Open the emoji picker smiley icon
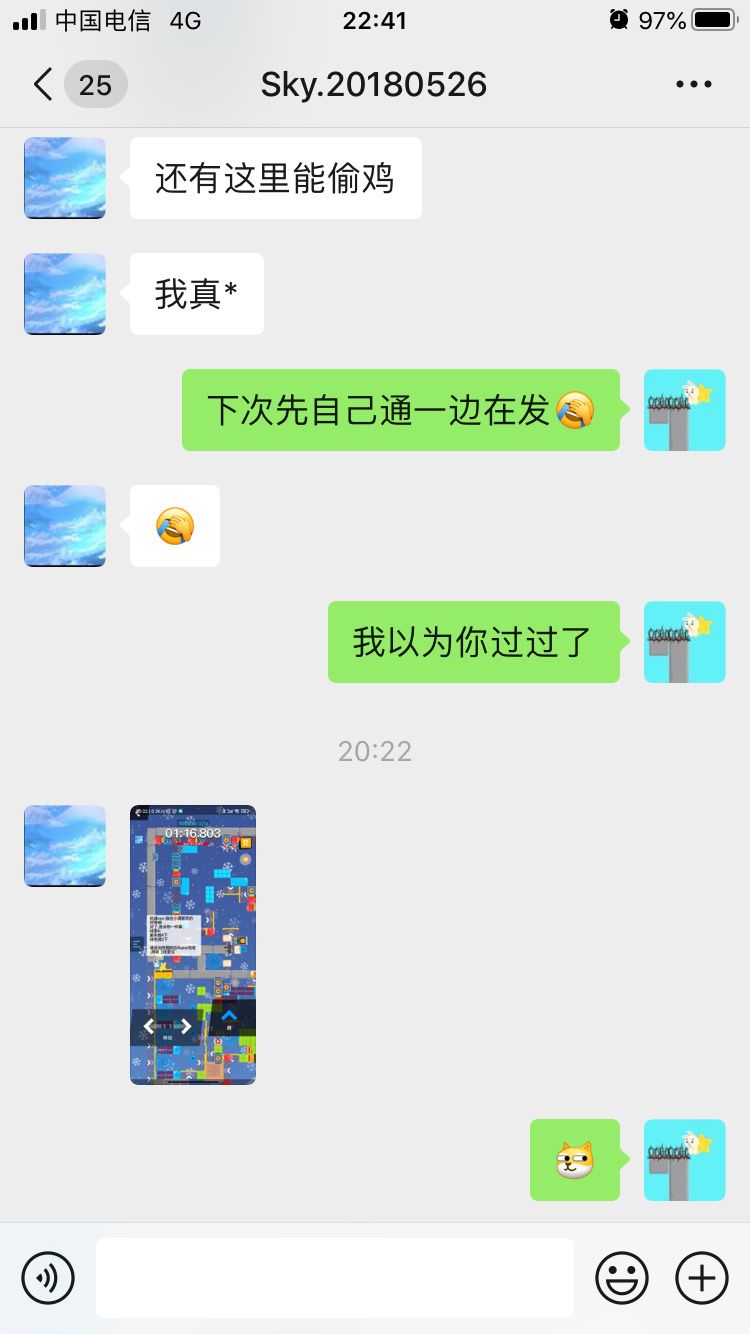This screenshot has width=750, height=1334. [x=621, y=1277]
